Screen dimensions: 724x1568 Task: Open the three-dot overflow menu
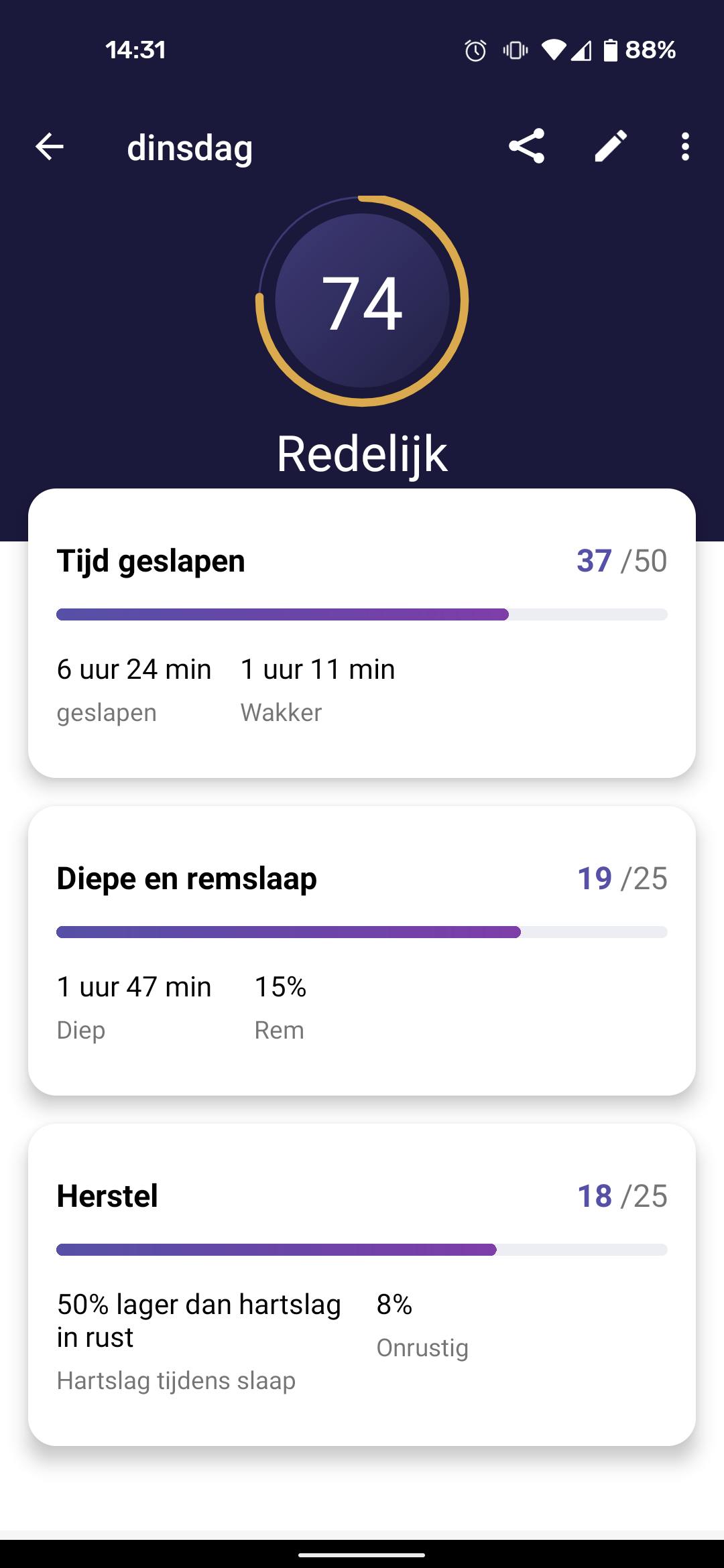pos(684,146)
